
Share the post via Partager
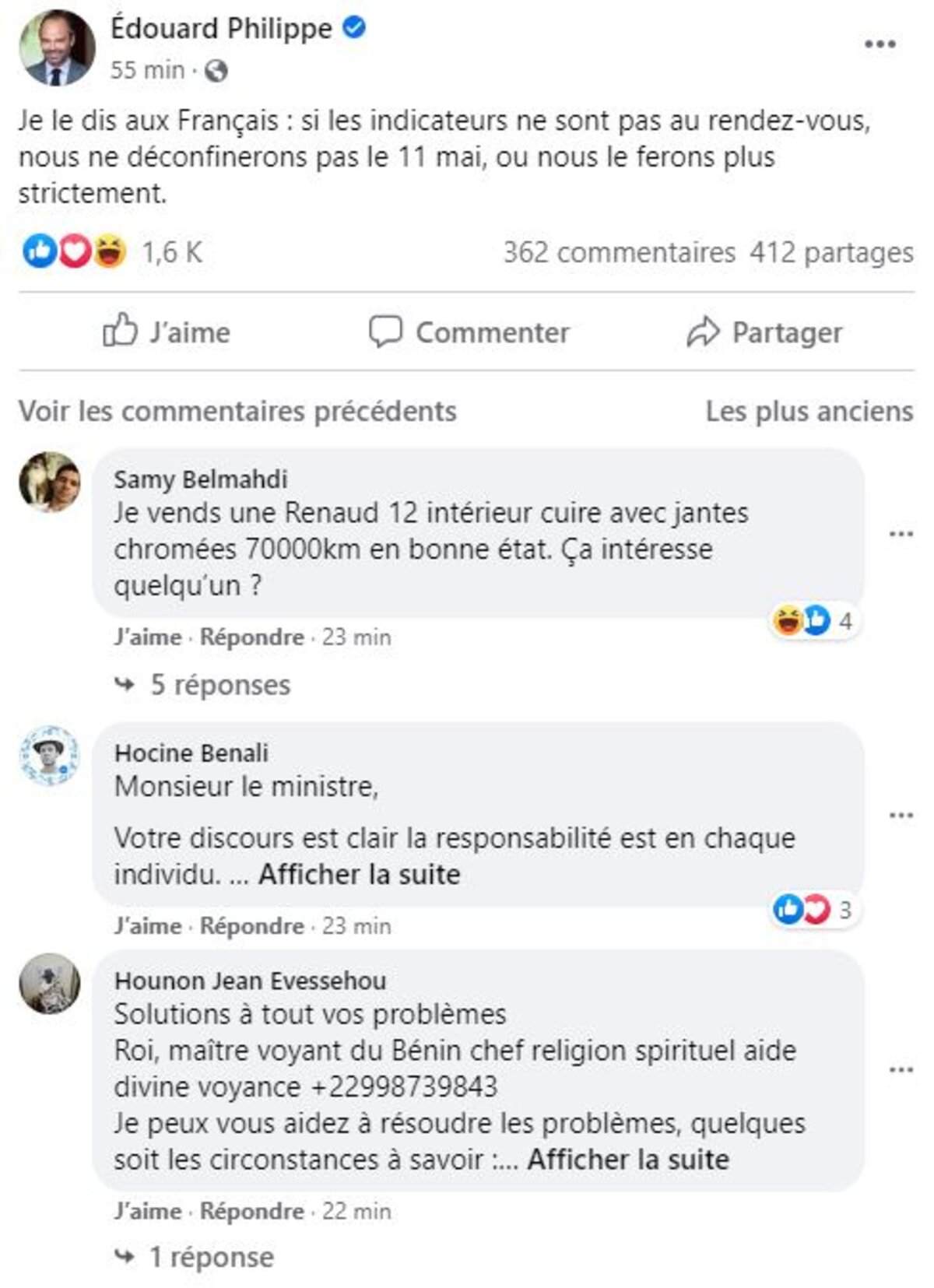tap(764, 332)
